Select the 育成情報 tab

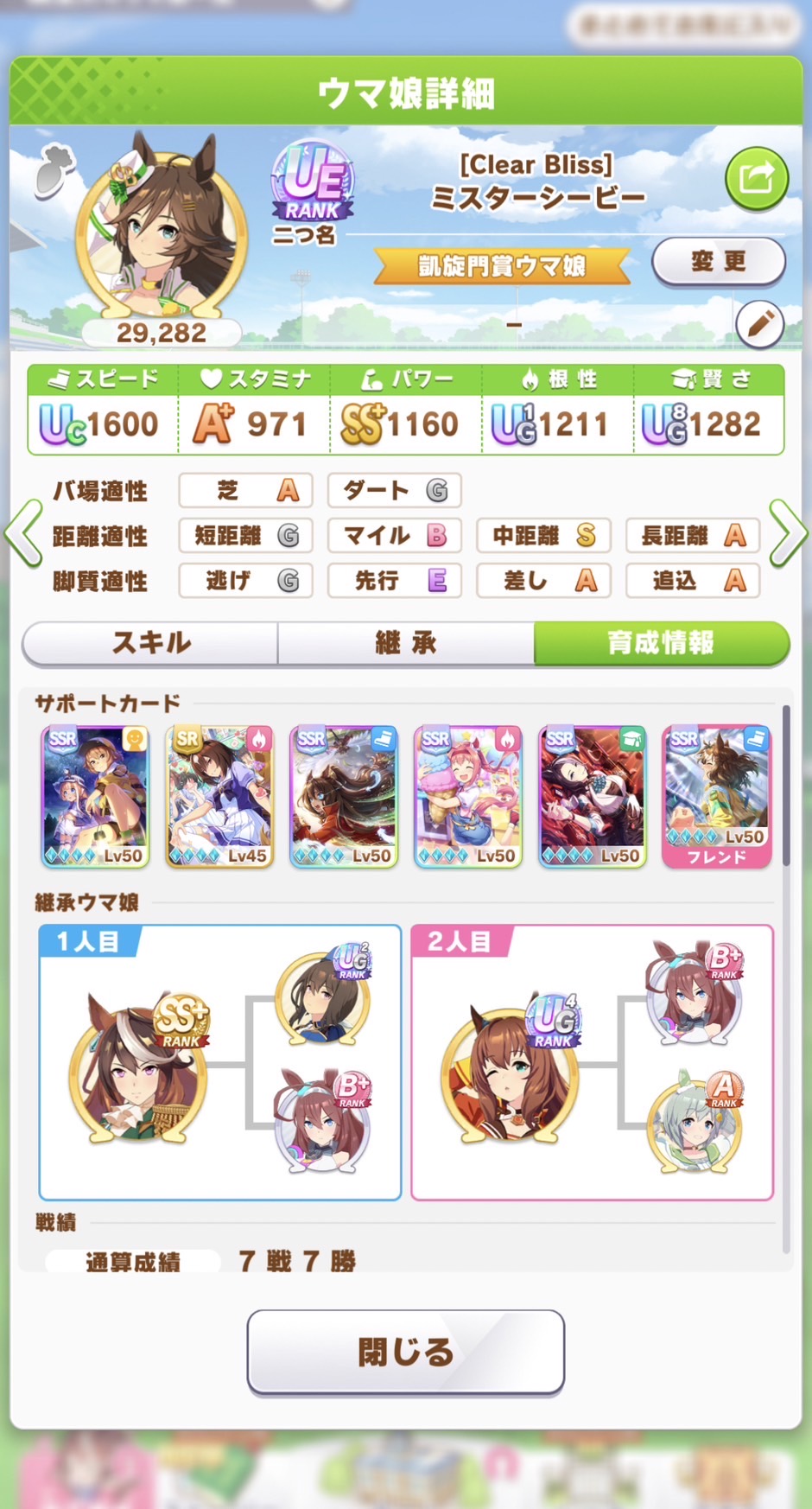[x=661, y=643]
